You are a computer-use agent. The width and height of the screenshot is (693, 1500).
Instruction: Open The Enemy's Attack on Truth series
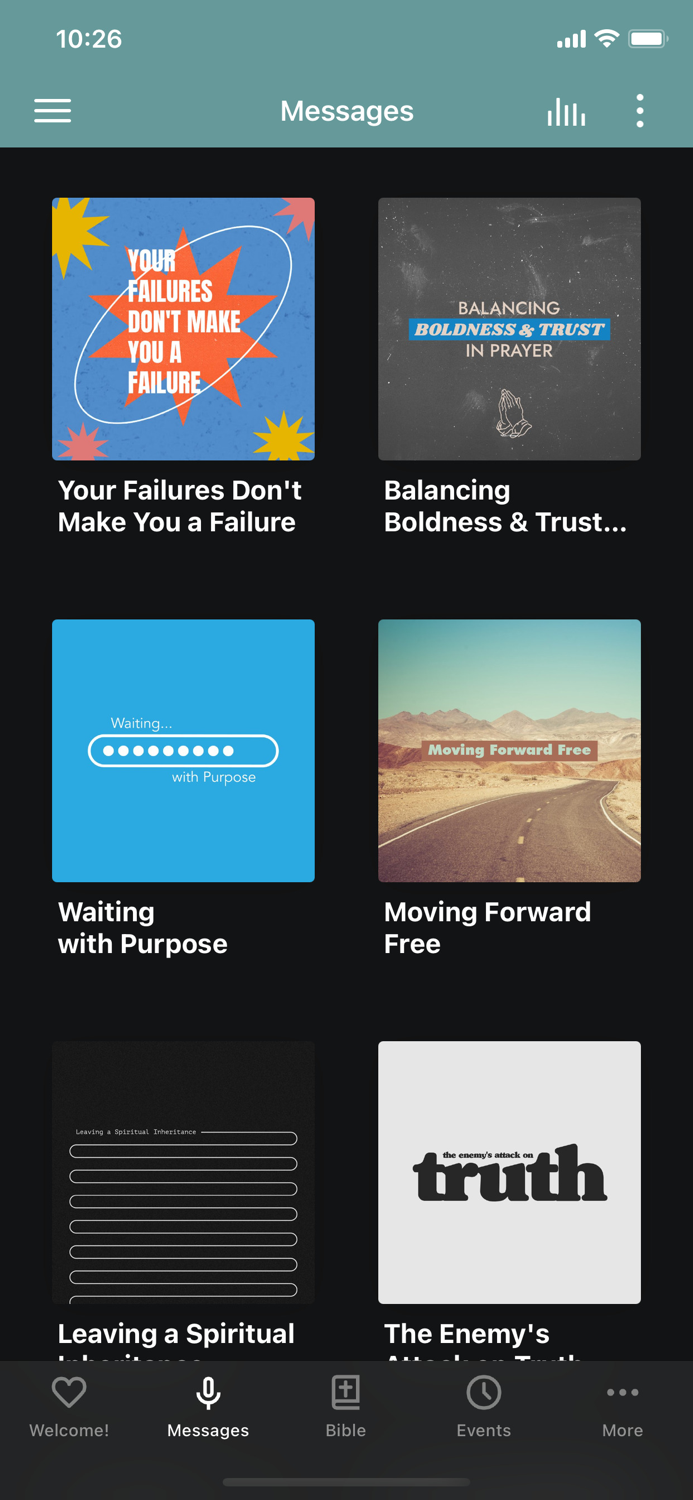coord(509,1172)
